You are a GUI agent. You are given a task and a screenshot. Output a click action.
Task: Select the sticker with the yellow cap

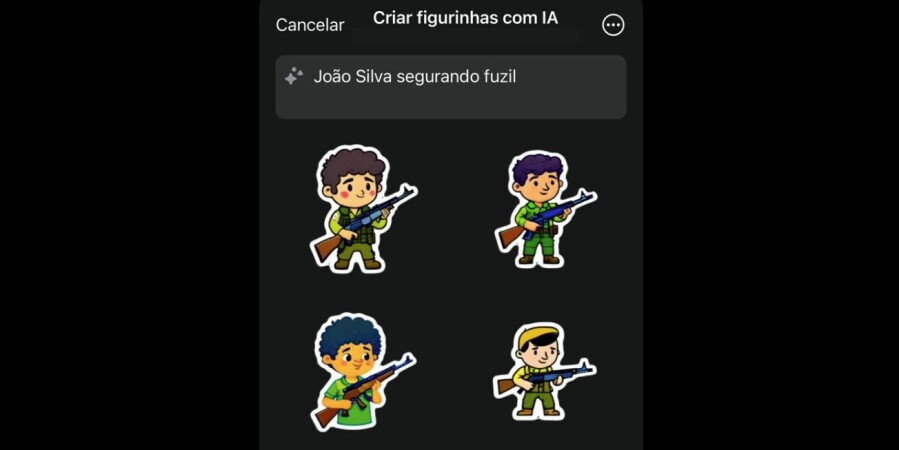tap(540, 370)
